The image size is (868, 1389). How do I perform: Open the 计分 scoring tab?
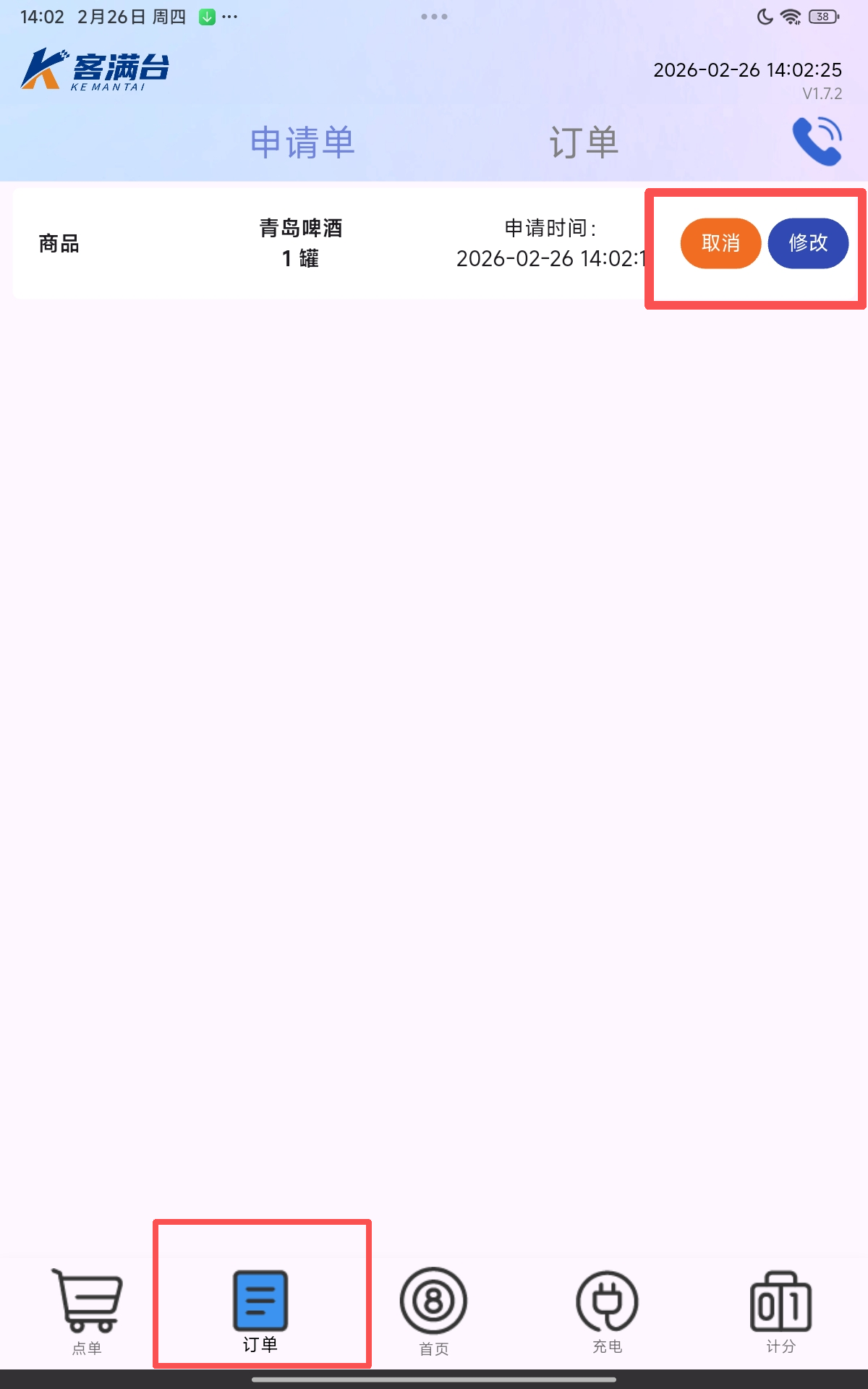click(780, 1310)
